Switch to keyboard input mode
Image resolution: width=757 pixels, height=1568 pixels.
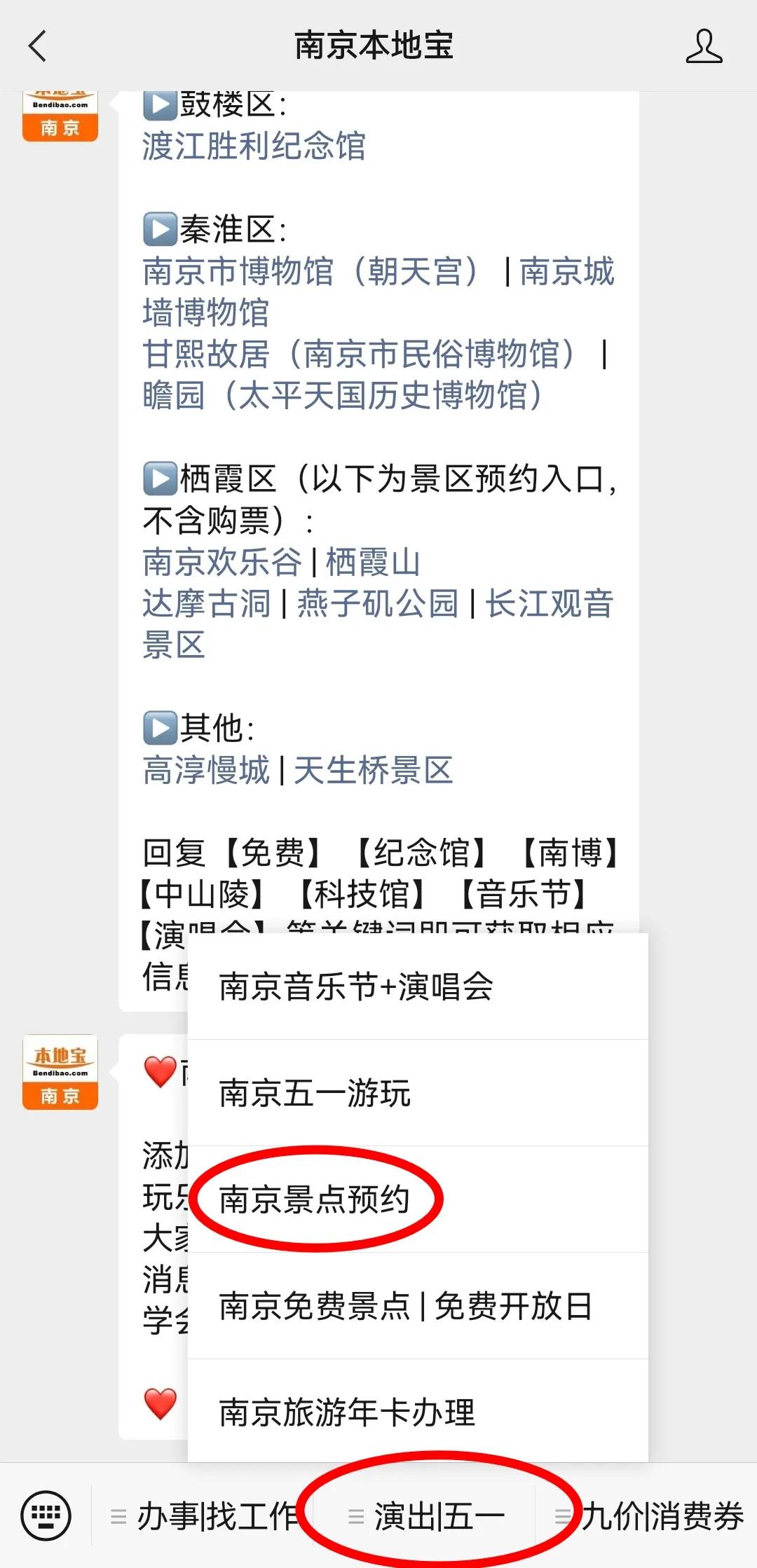tap(46, 1516)
